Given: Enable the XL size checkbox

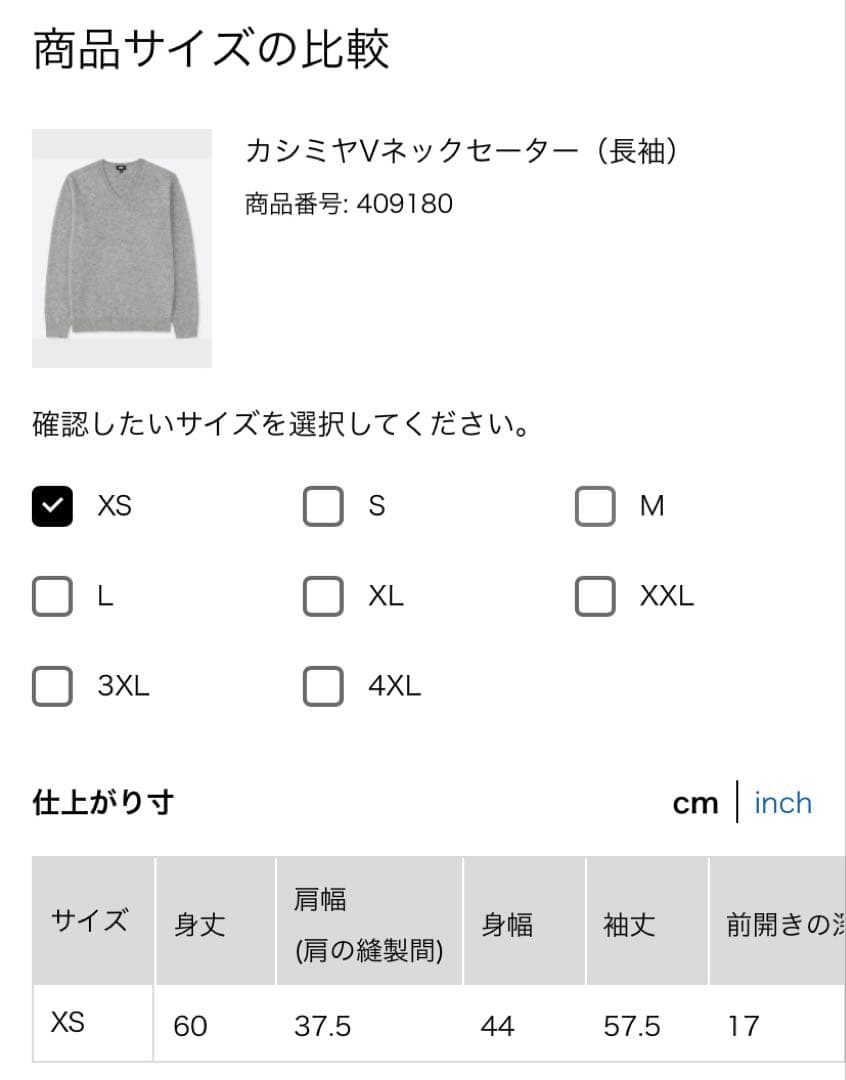Looking at the screenshot, I should 323,596.
